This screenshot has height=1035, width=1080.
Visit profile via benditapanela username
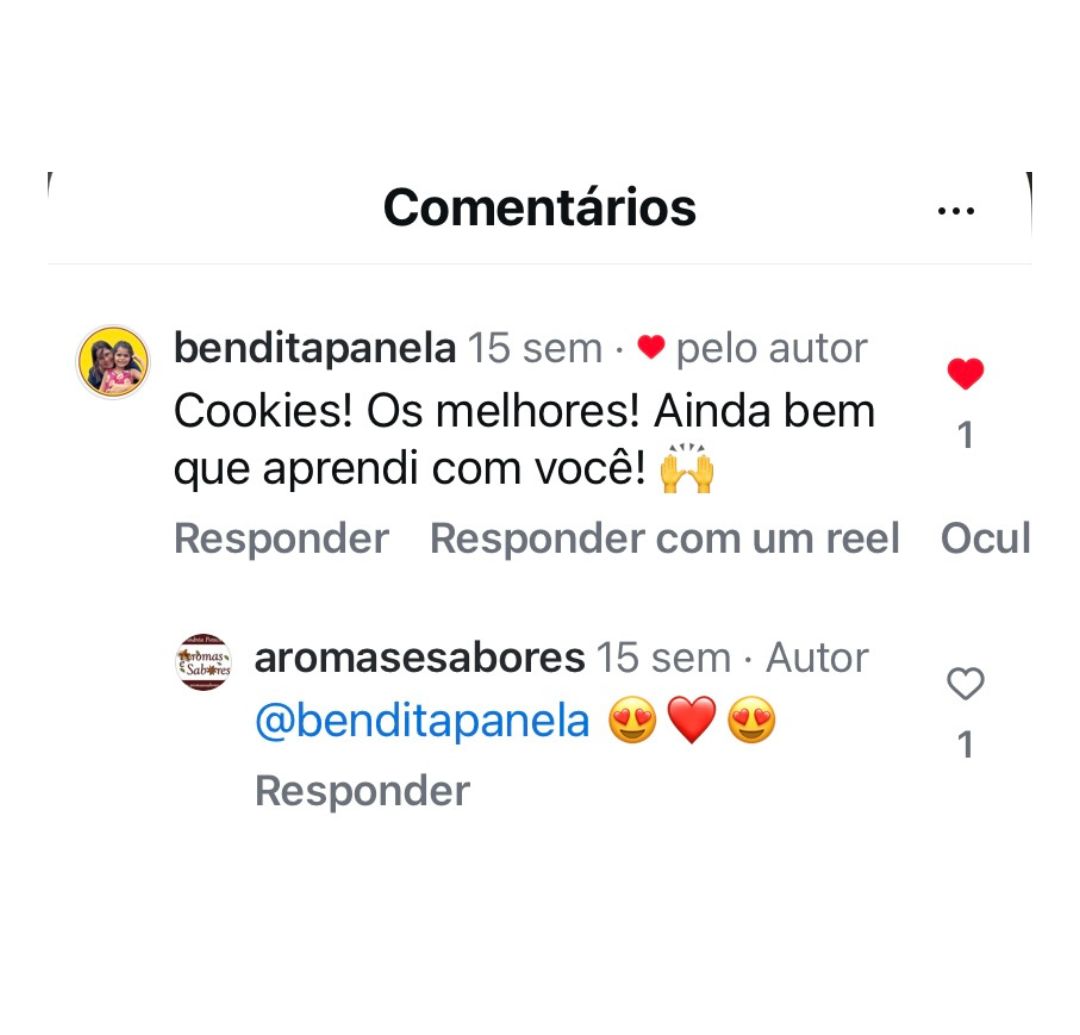coord(314,349)
